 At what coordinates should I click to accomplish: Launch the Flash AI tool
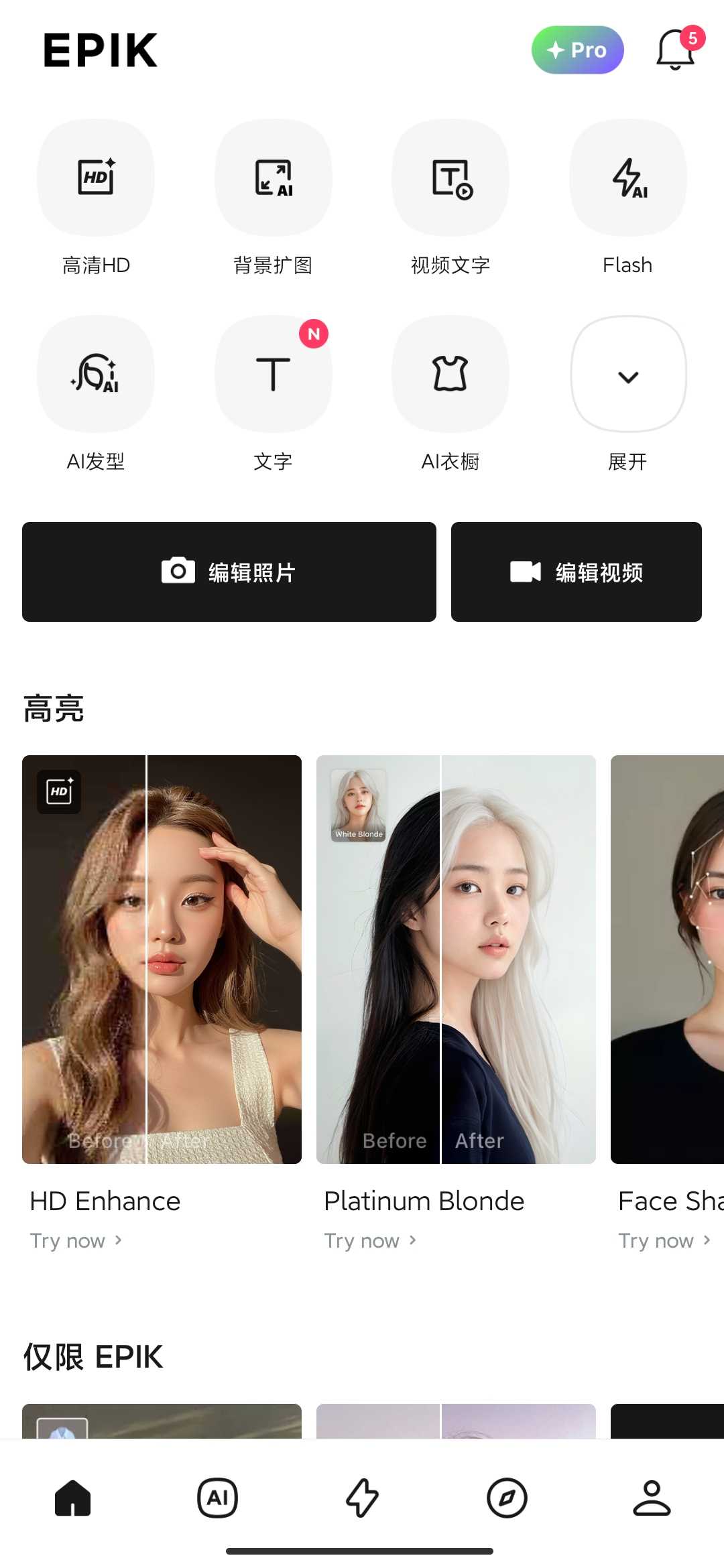point(628,178)
